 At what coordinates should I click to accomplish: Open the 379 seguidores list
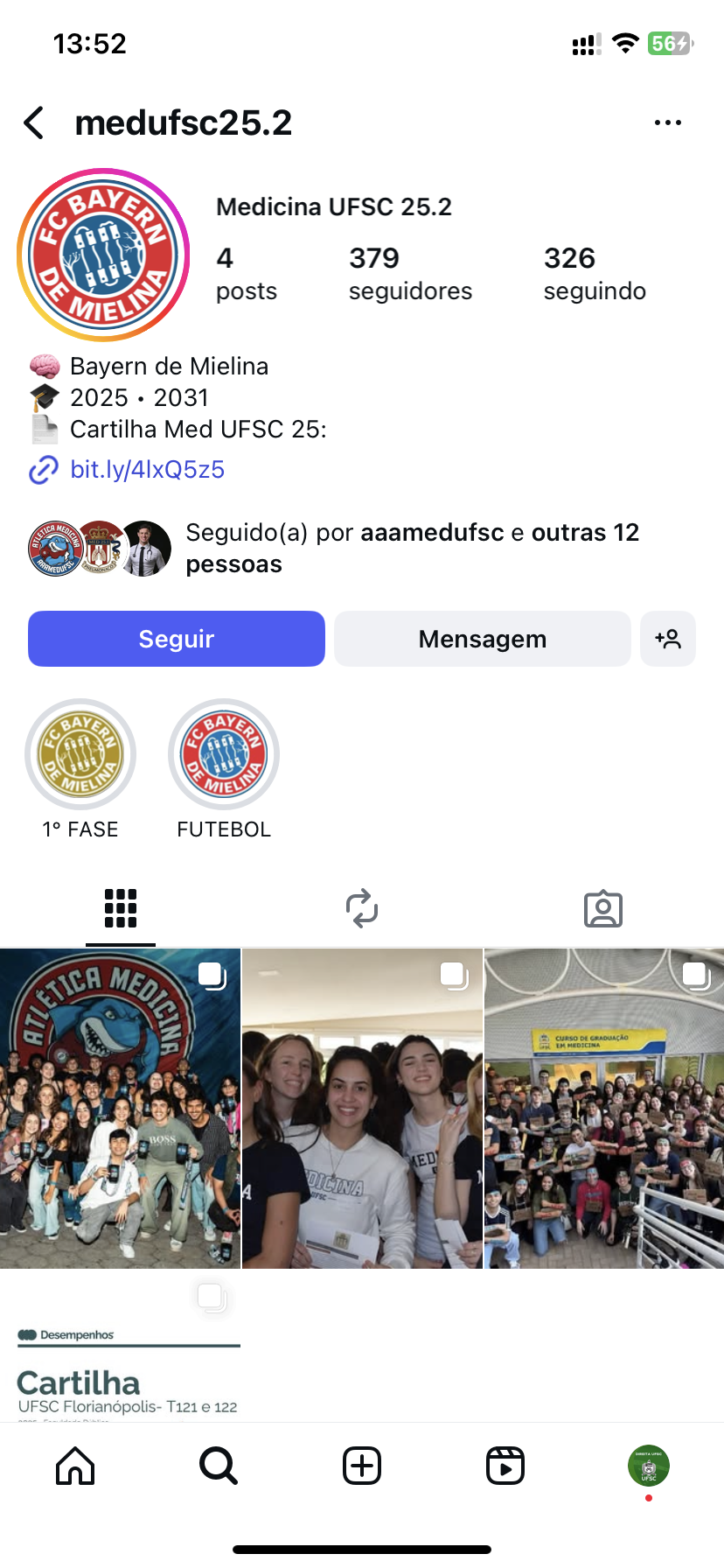409,273
